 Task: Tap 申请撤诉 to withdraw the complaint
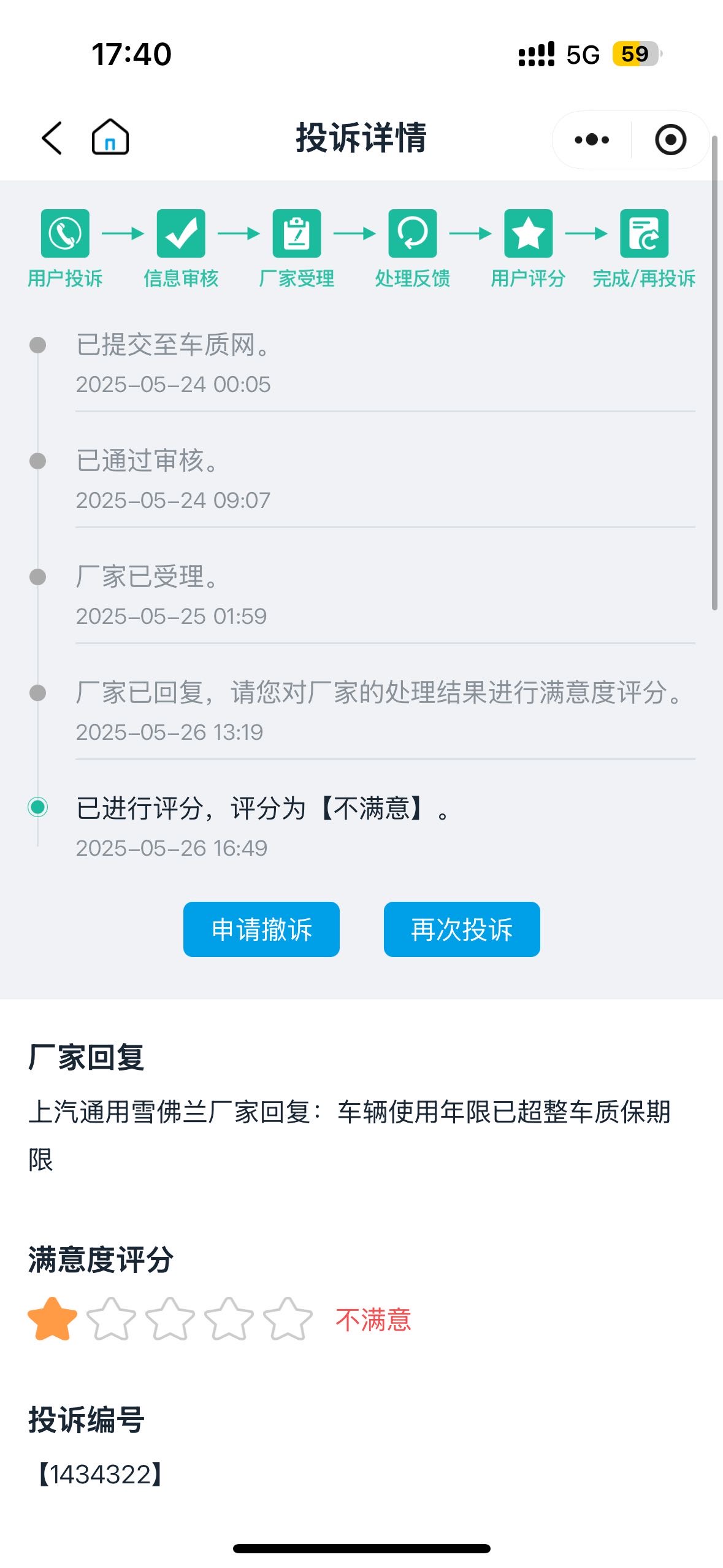coord(261,929)
